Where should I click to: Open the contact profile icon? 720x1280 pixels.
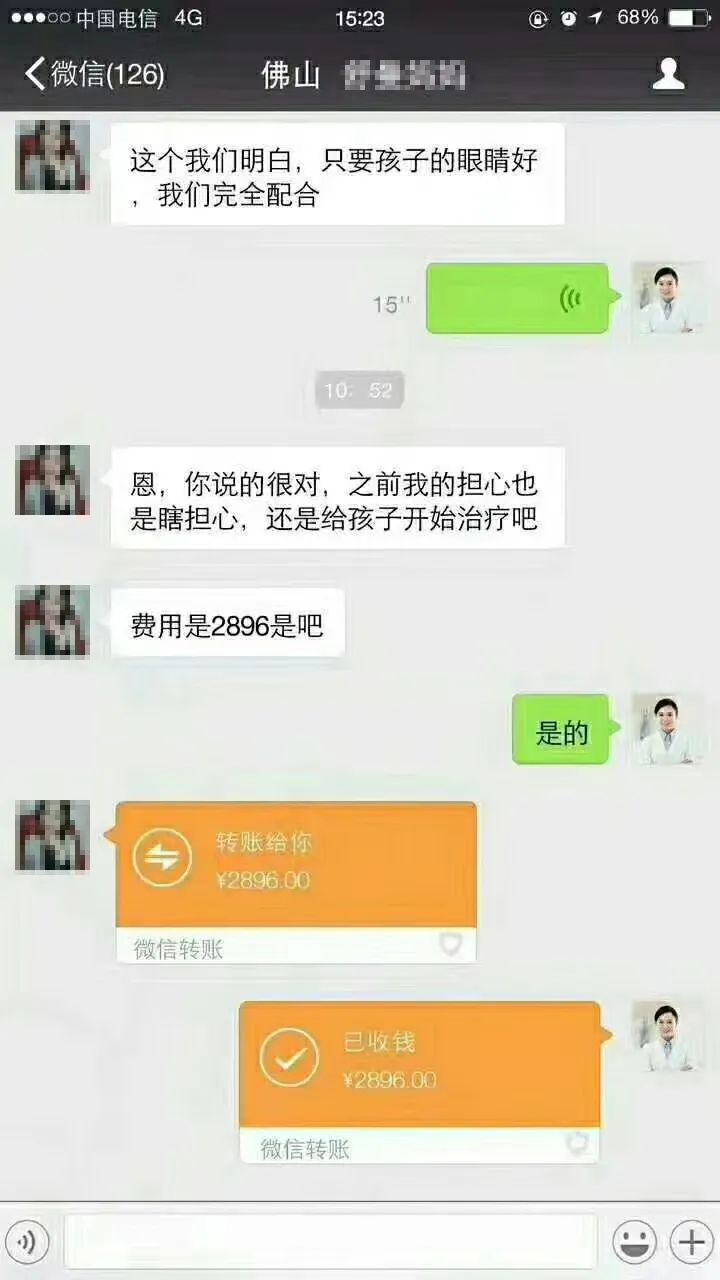[668, 75]
